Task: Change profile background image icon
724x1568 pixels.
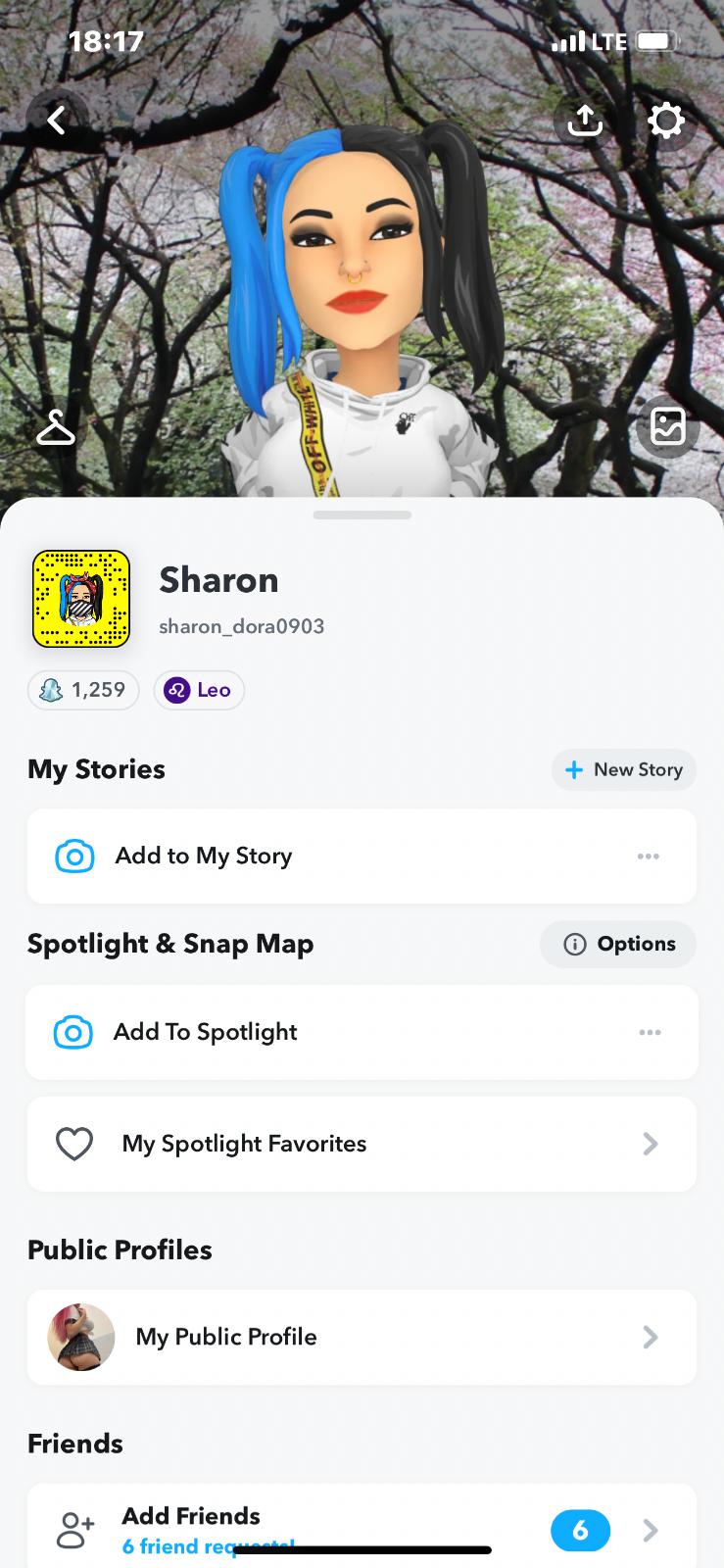Action: point(667,427)
